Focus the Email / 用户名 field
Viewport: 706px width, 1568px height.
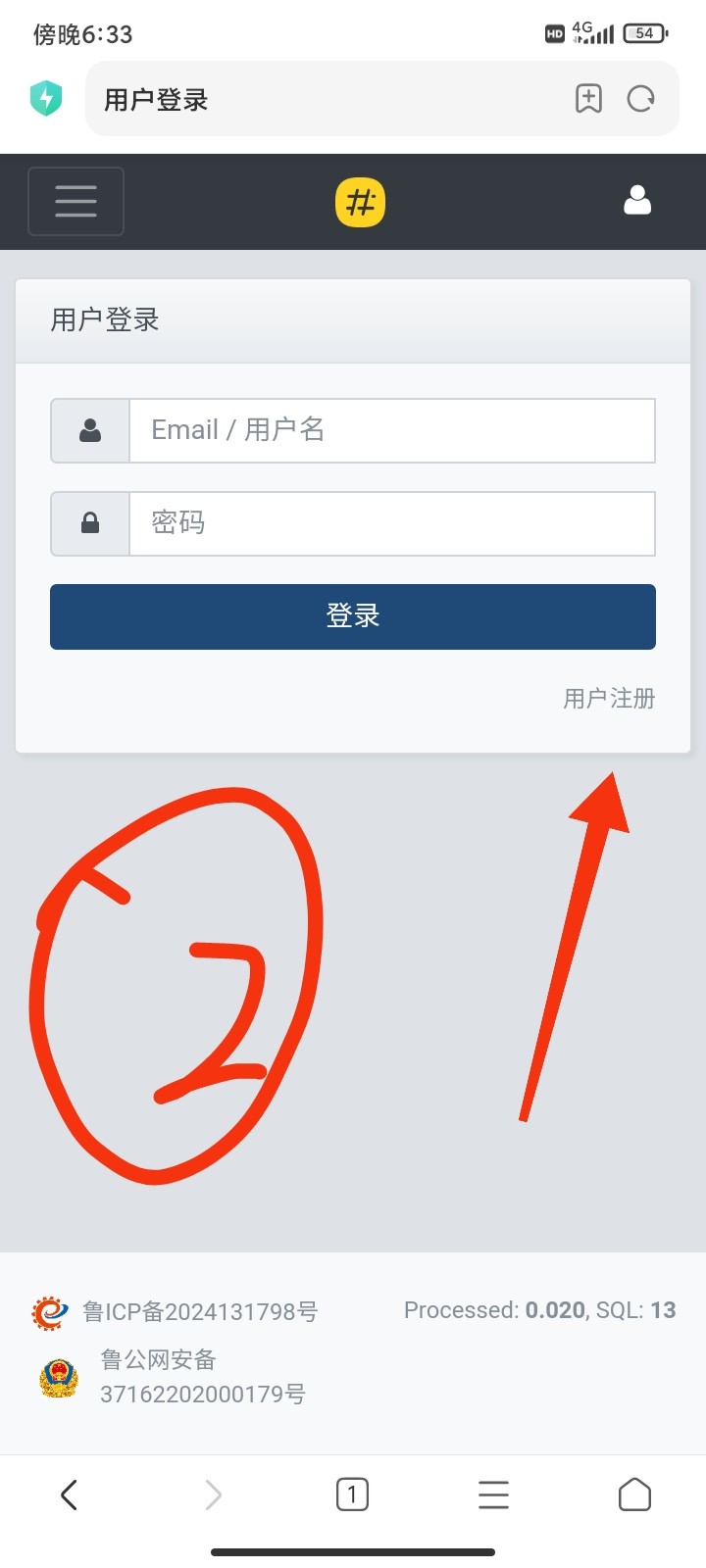point(391,430)
